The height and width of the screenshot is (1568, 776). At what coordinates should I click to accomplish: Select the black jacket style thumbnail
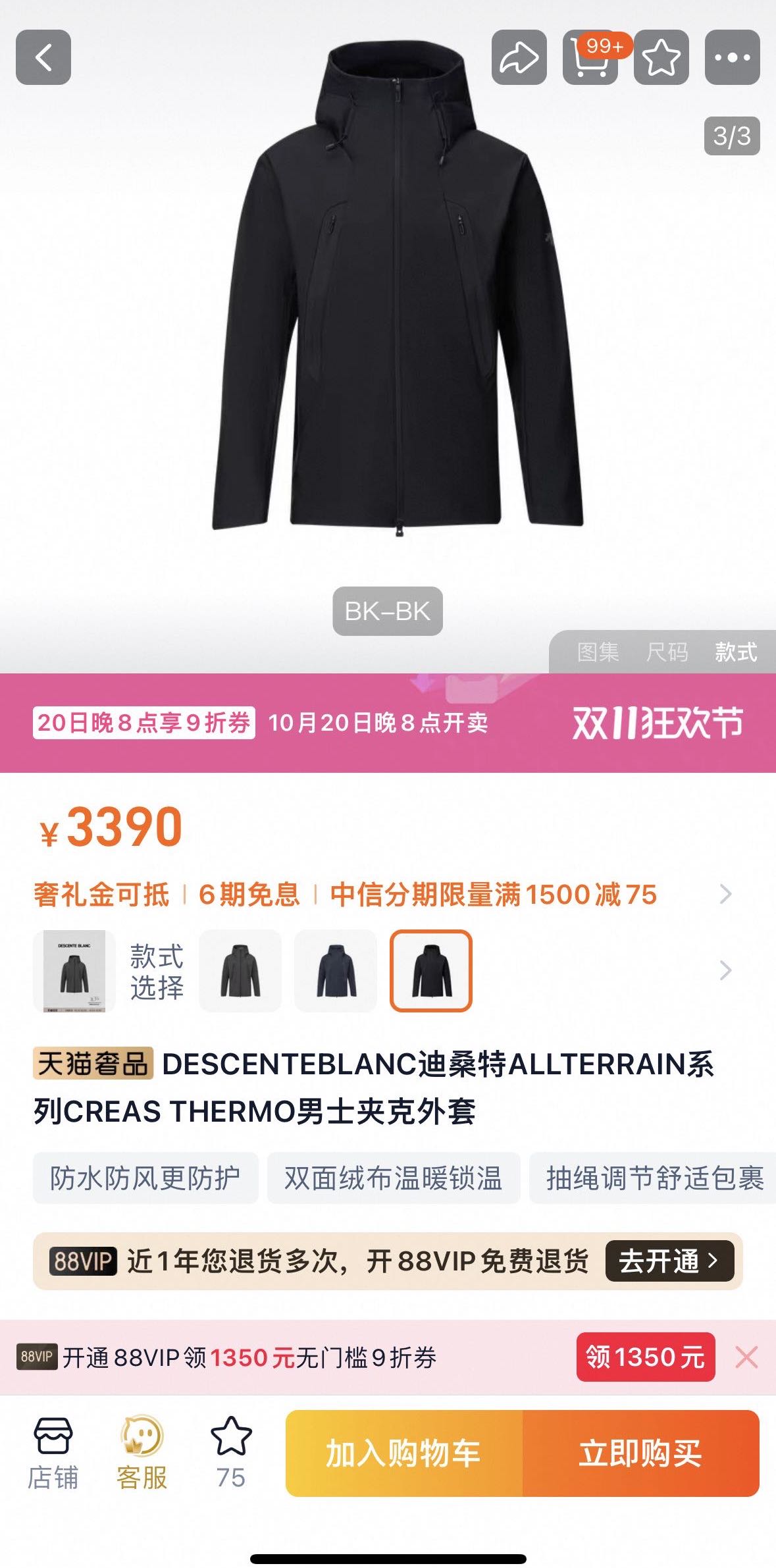431,970
